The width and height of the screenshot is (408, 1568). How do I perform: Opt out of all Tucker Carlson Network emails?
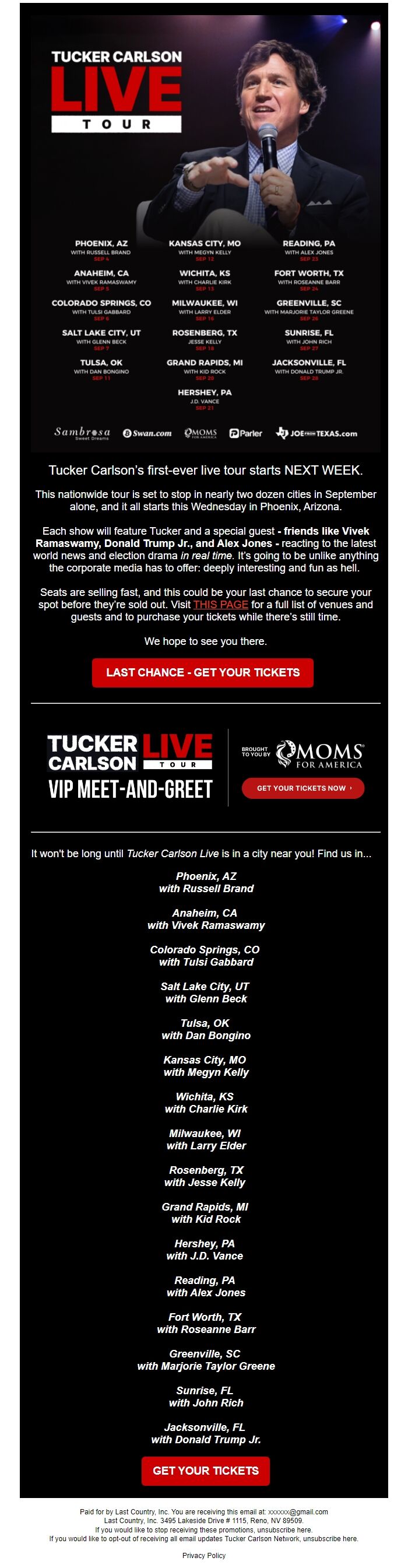pos(330,1538)
